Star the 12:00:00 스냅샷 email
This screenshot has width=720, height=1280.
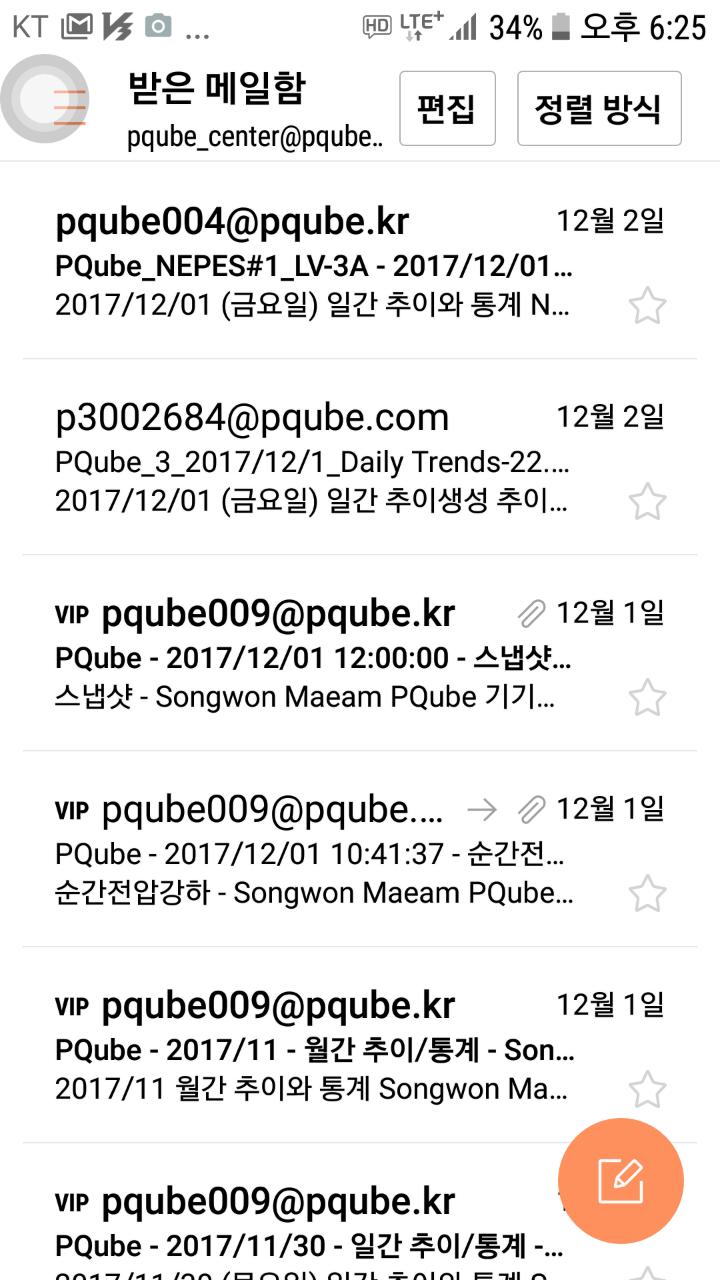coord(647,698)
